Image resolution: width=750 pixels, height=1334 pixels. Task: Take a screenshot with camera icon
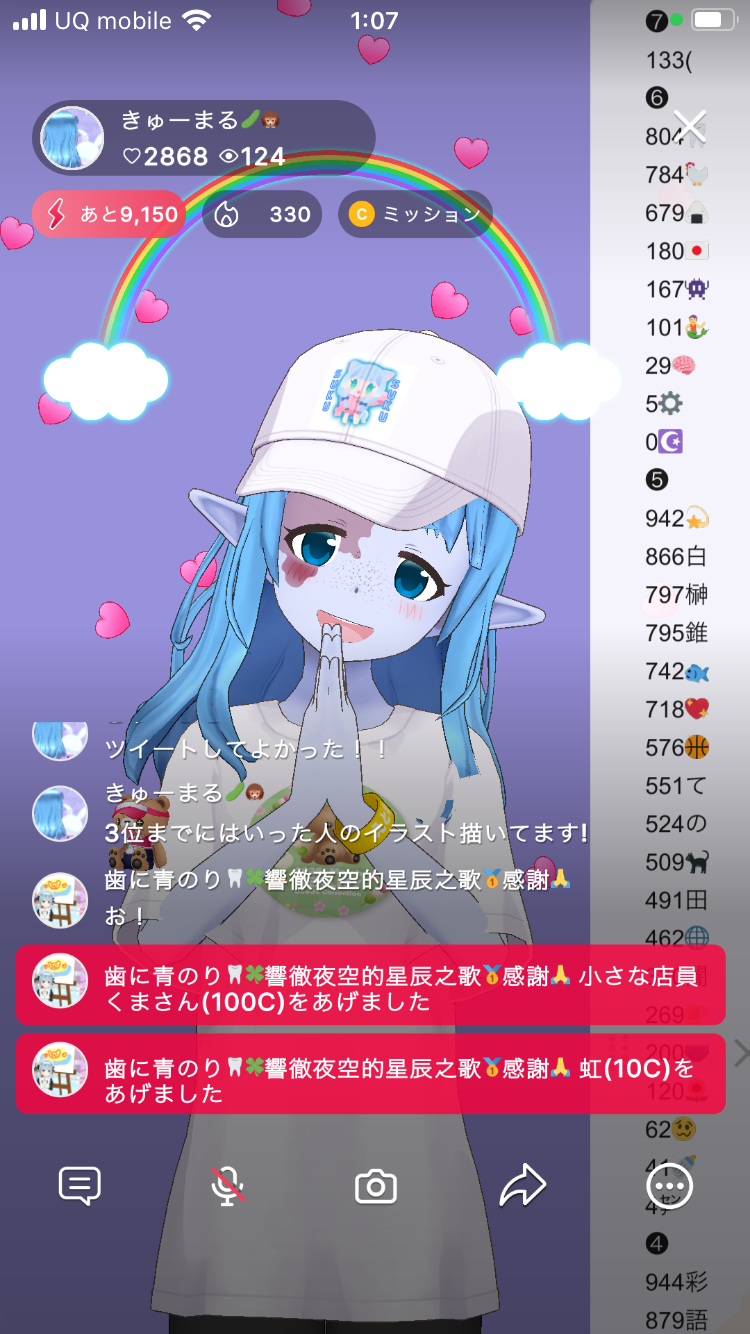(376, 1187)
